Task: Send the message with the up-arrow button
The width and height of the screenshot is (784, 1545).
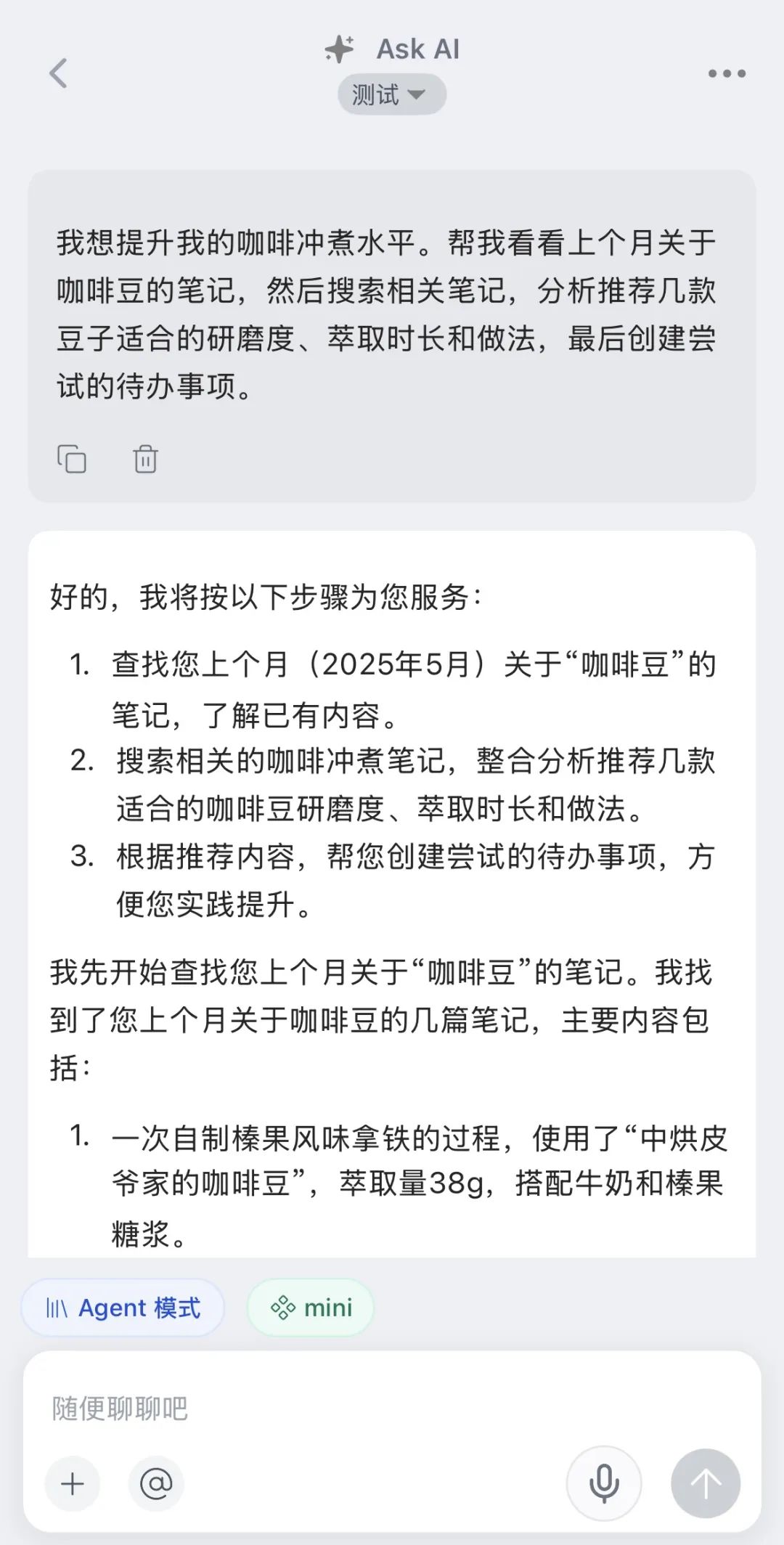Action: (705, 1485)
